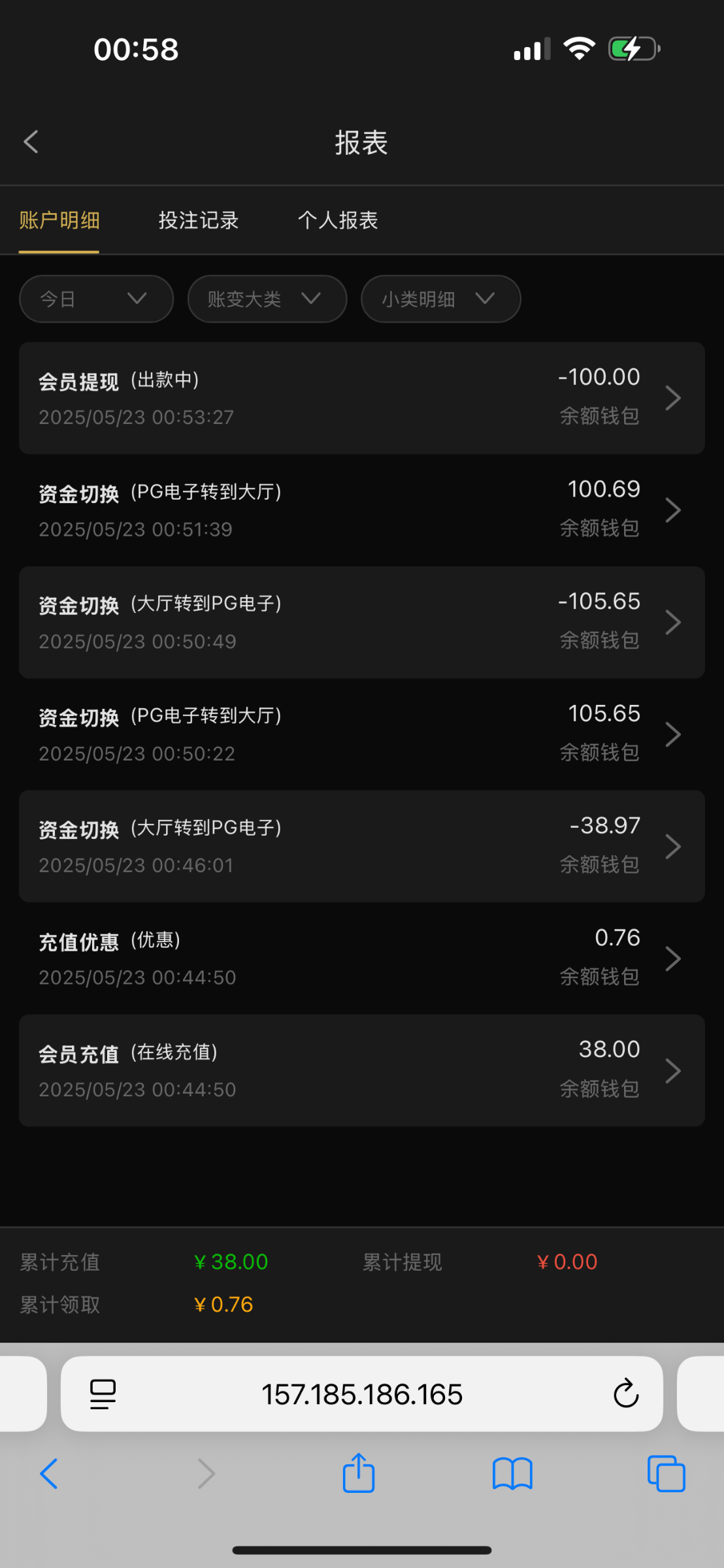Open Safari bookmarks

tap(513, 1474)
